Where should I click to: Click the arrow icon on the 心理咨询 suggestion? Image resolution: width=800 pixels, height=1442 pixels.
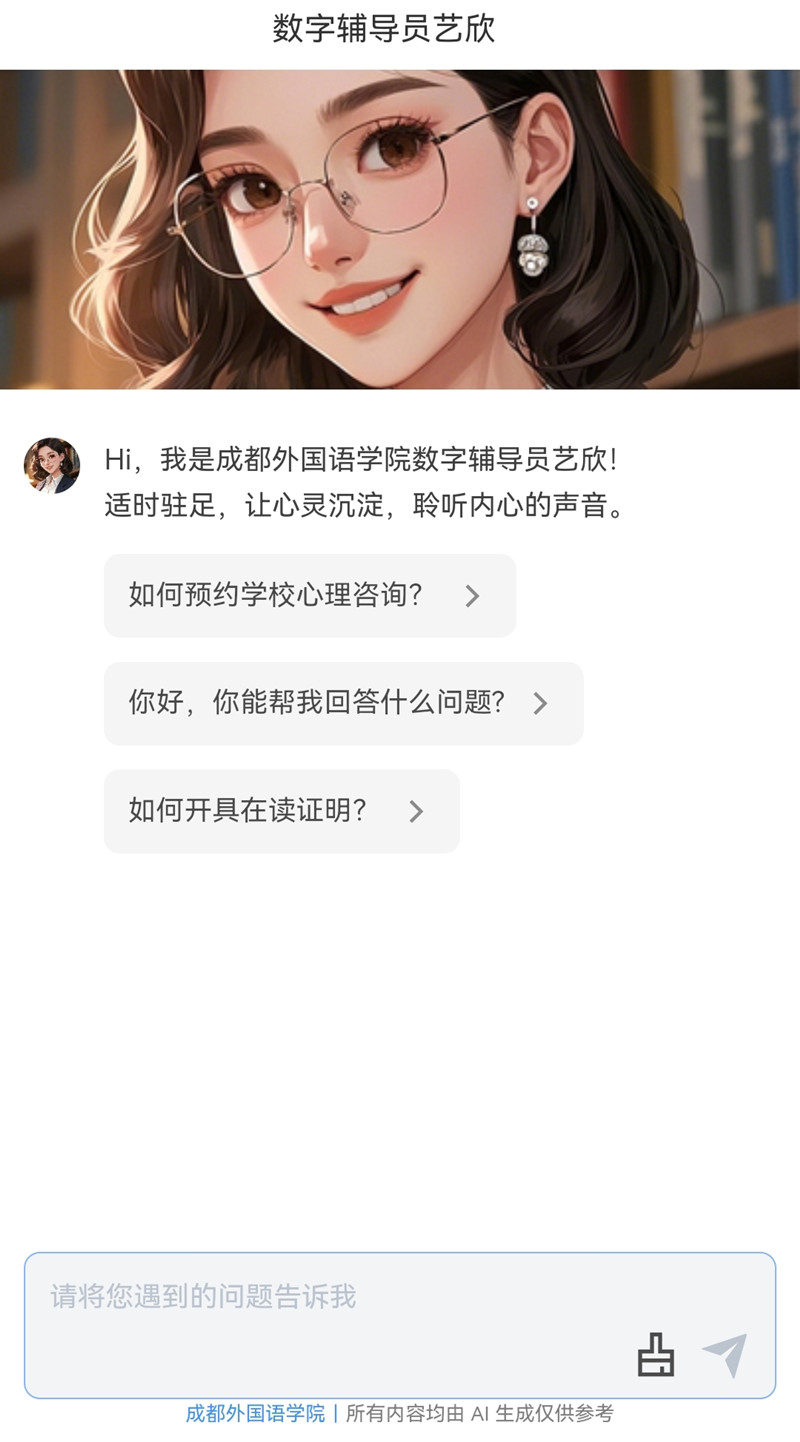tap(471, 595)
